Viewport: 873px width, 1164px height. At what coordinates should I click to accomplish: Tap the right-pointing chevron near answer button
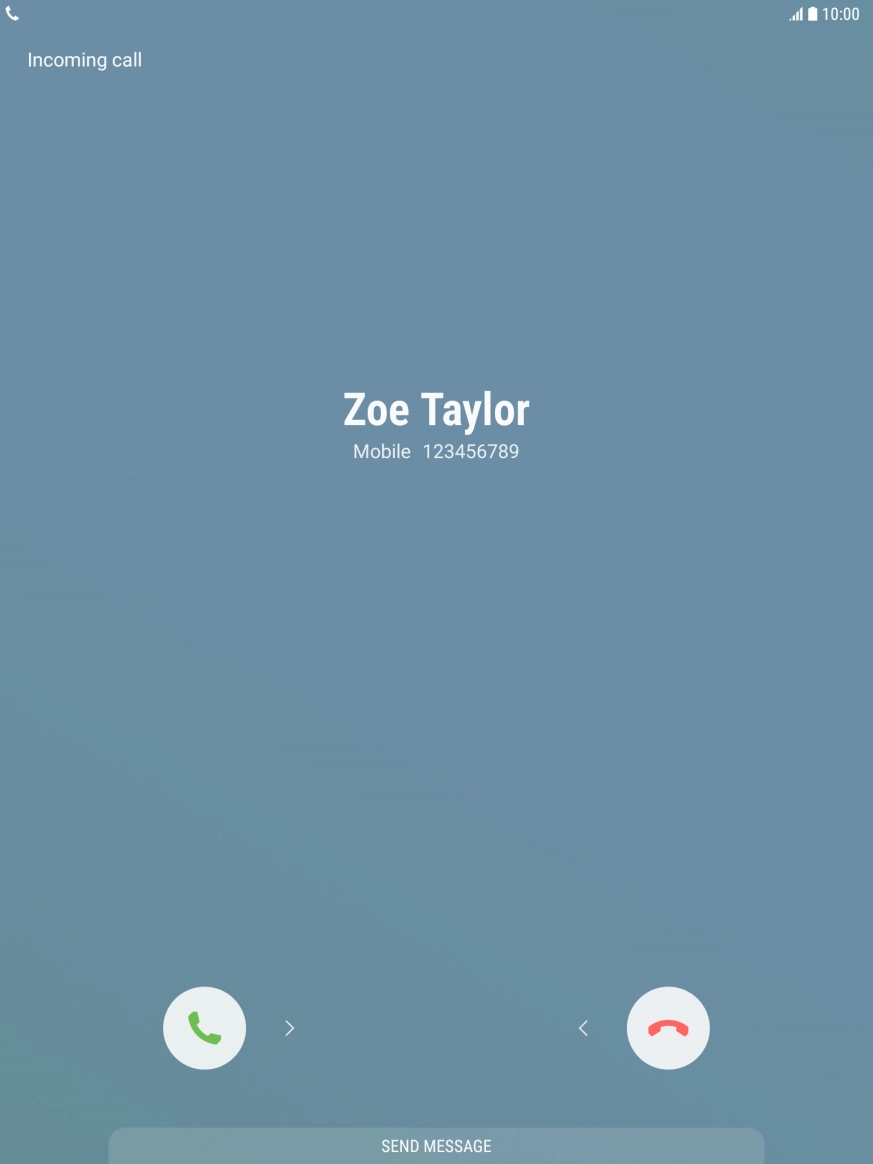[289, 1028]
